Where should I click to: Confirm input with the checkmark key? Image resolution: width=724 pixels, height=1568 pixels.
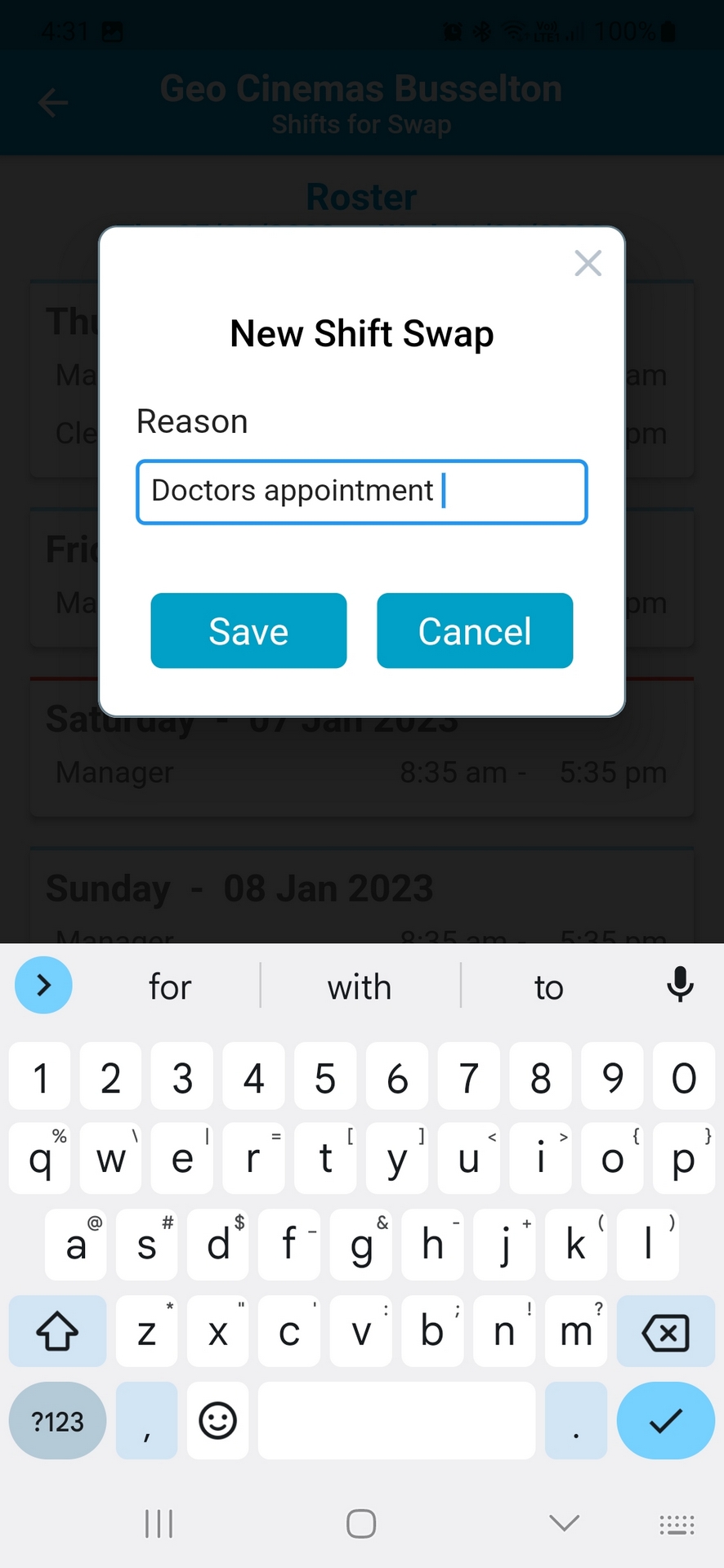click(665, 1421)
